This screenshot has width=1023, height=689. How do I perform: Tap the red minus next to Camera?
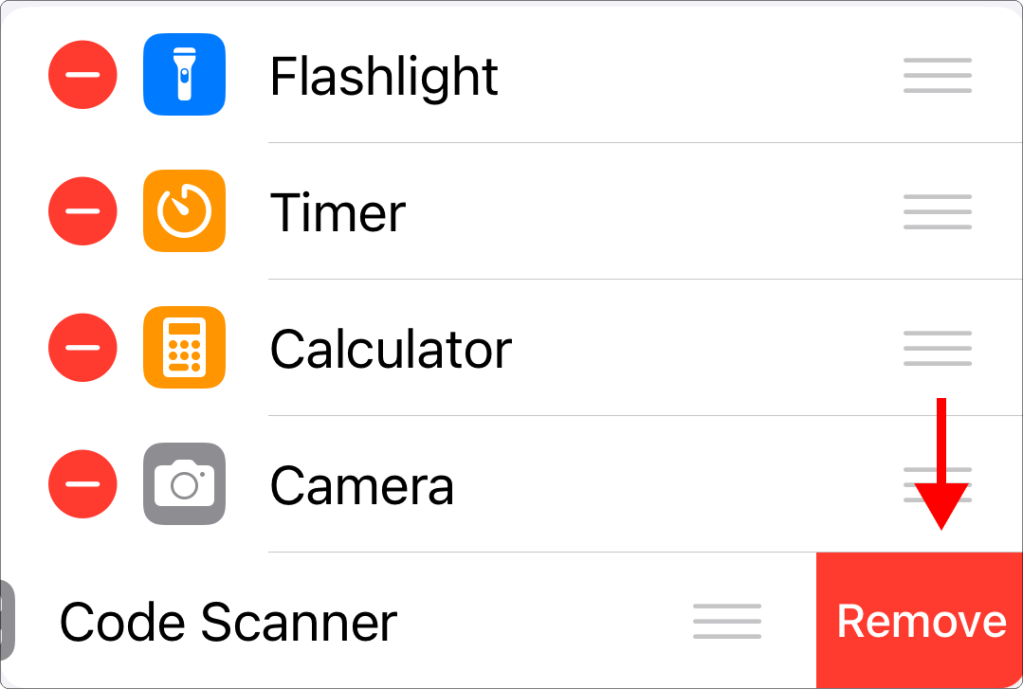tap(82, 485)
